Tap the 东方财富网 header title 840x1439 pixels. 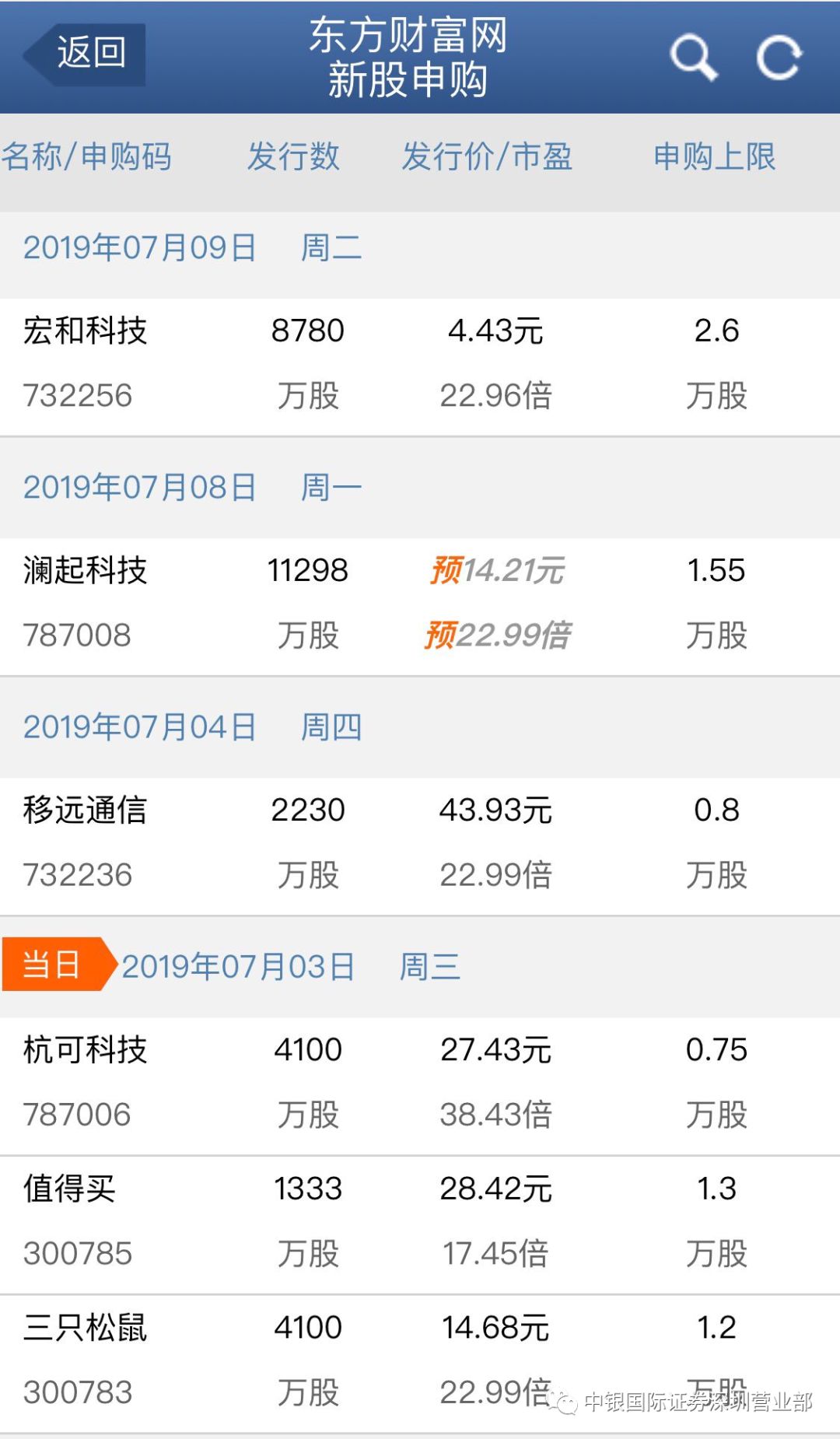pyautogui.click(x=408, y=37)
